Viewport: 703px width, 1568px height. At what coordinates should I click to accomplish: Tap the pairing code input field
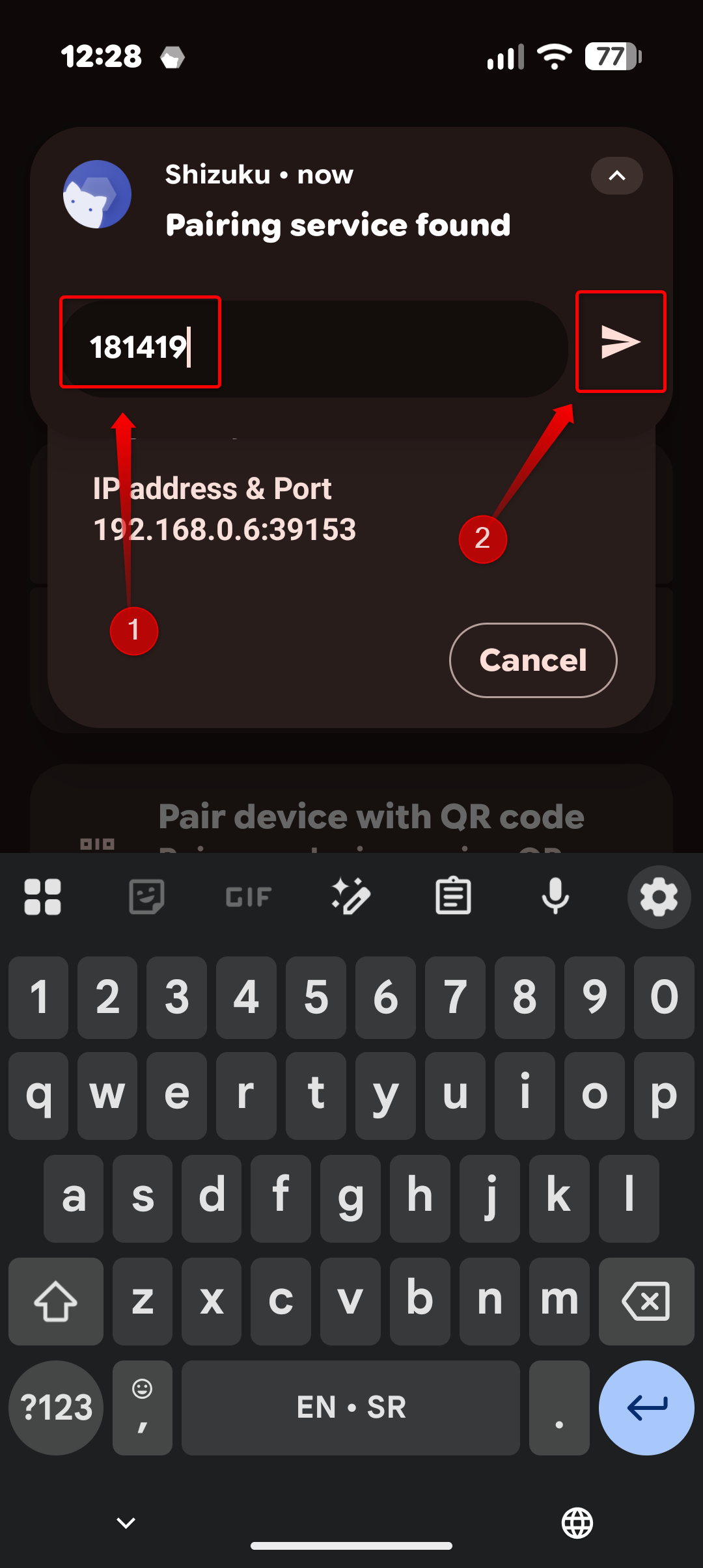315,348
